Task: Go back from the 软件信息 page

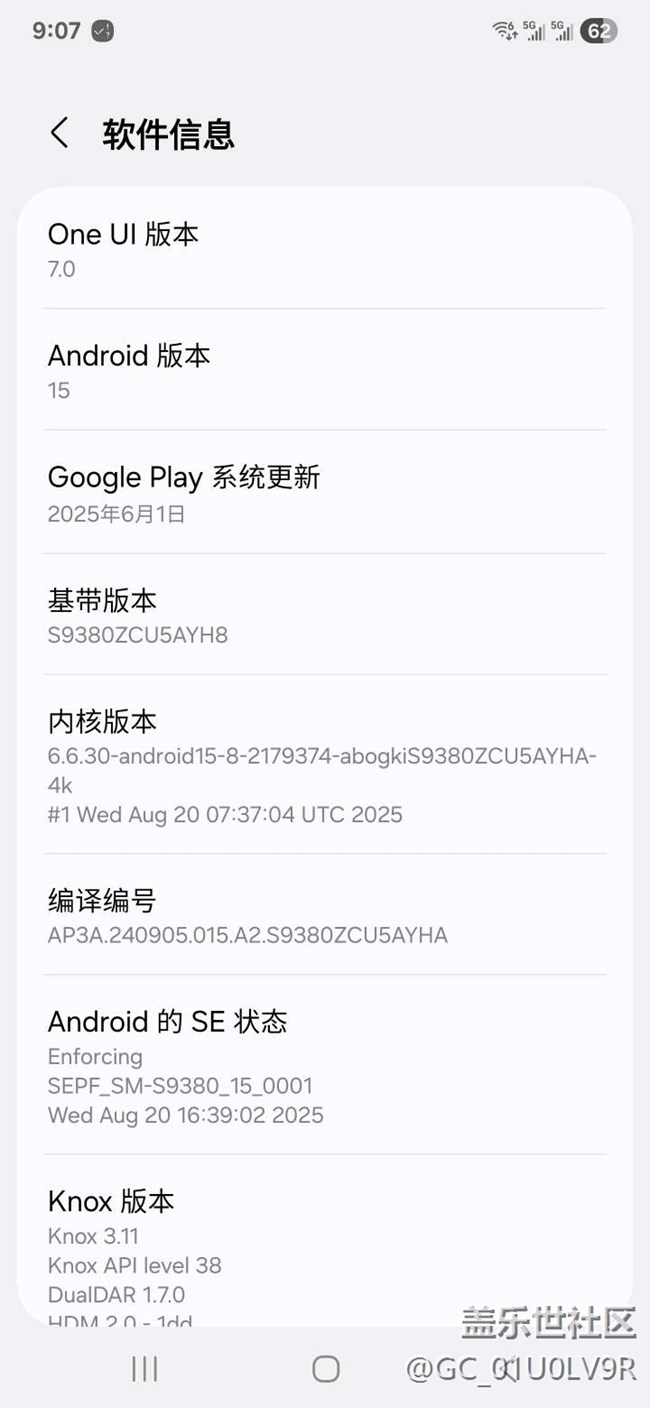Action: (60, 133)
